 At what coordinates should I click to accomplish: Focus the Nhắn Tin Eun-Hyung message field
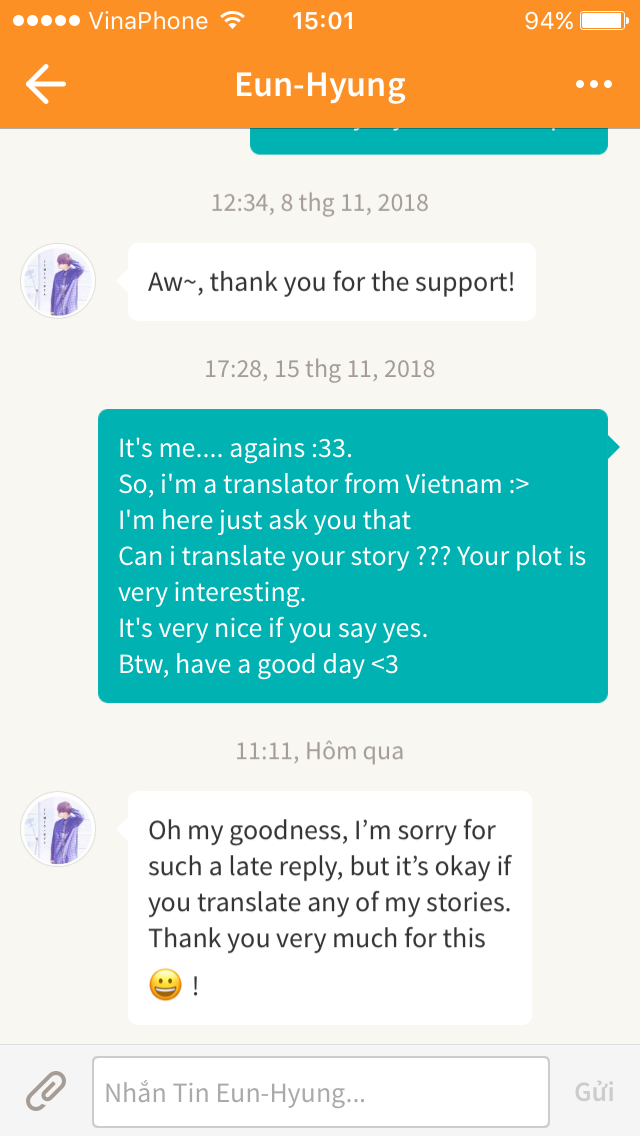tap(320, 1092)
